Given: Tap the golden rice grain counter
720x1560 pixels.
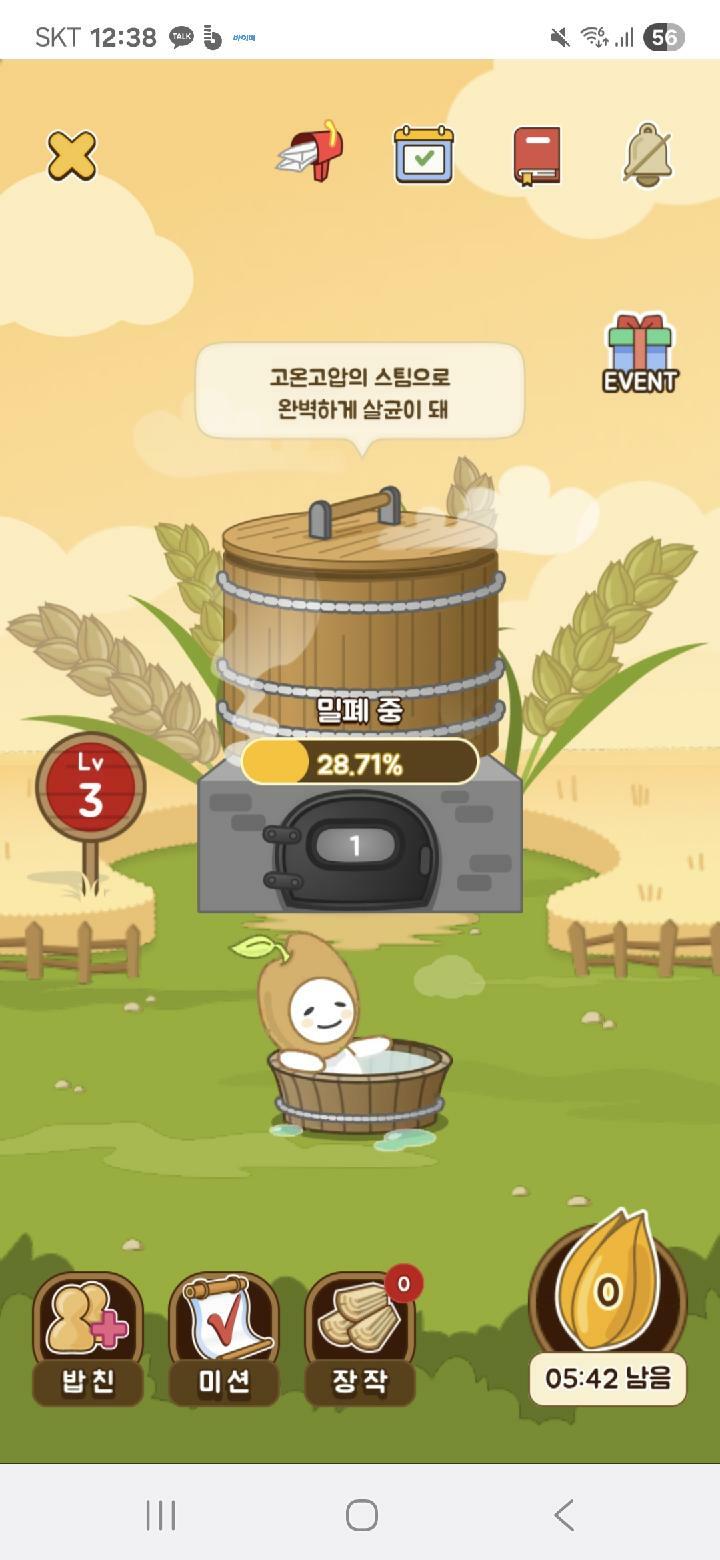Looking at the screenshot, I should [x=607, y=1290].
